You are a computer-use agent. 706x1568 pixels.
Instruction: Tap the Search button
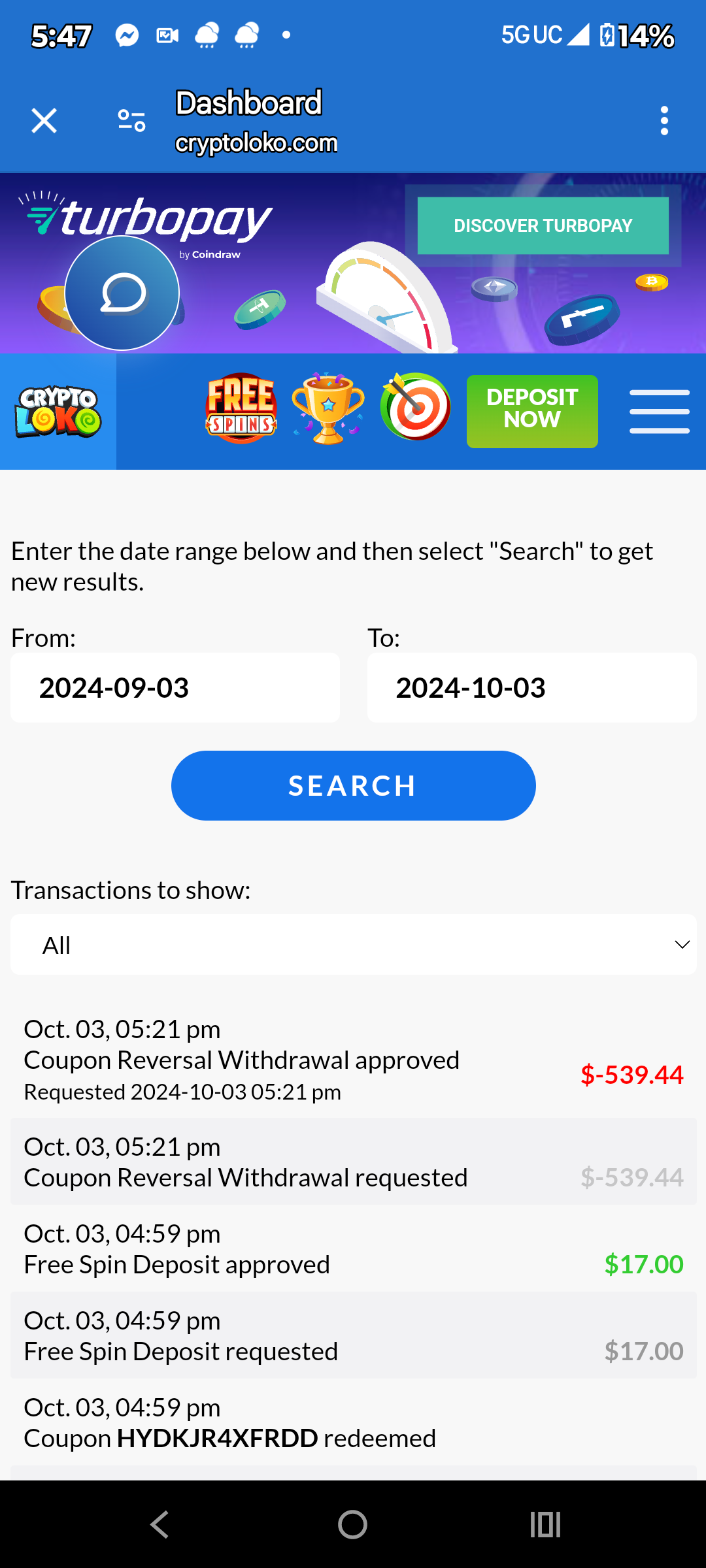point(353,786)
